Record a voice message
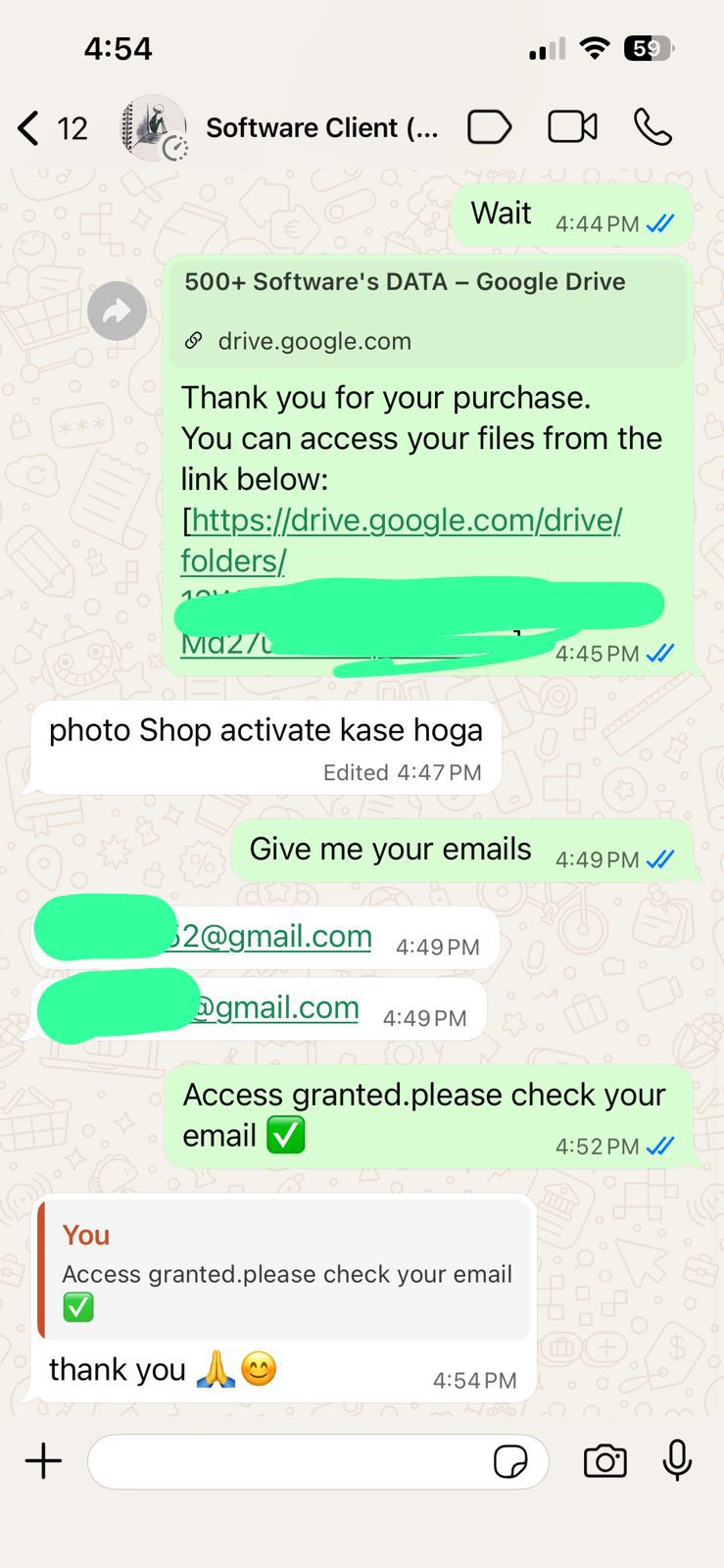 point(676,1461)
